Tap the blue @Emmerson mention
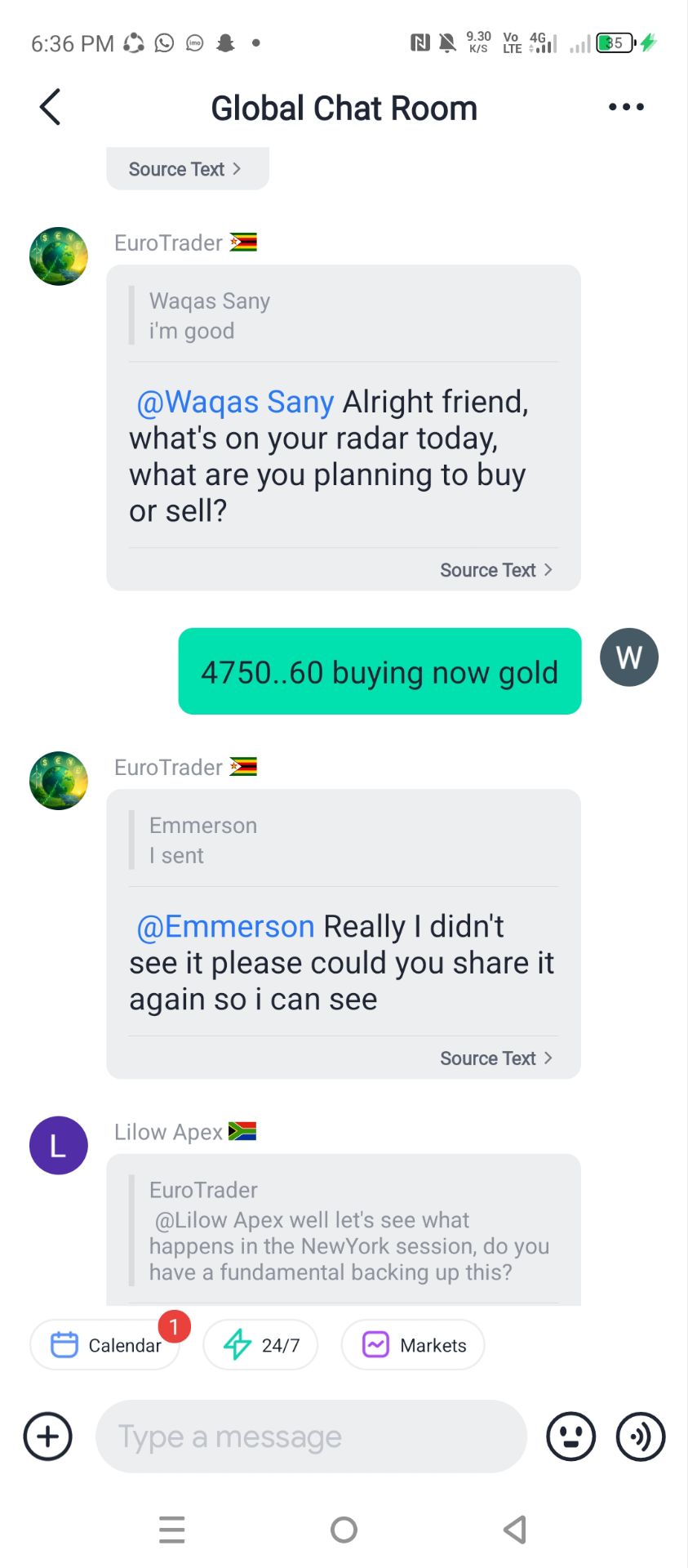 pyautogui.click(x=225, y=927)
